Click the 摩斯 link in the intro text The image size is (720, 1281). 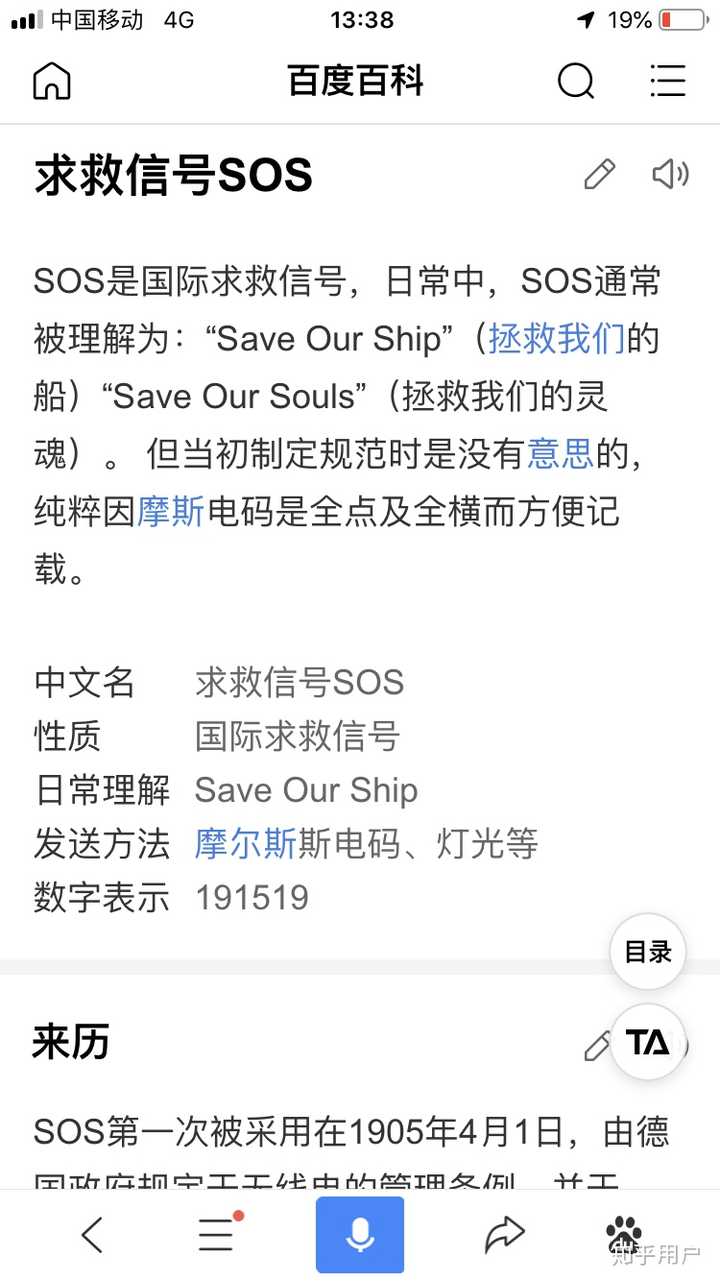click(x=168, y=511)
